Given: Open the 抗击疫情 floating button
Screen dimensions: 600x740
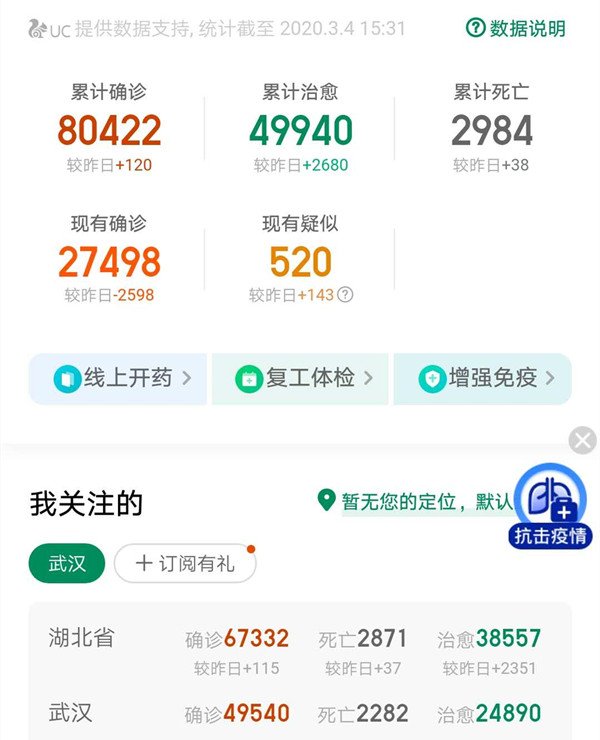Looking at the screenshot, I should 551,505.
